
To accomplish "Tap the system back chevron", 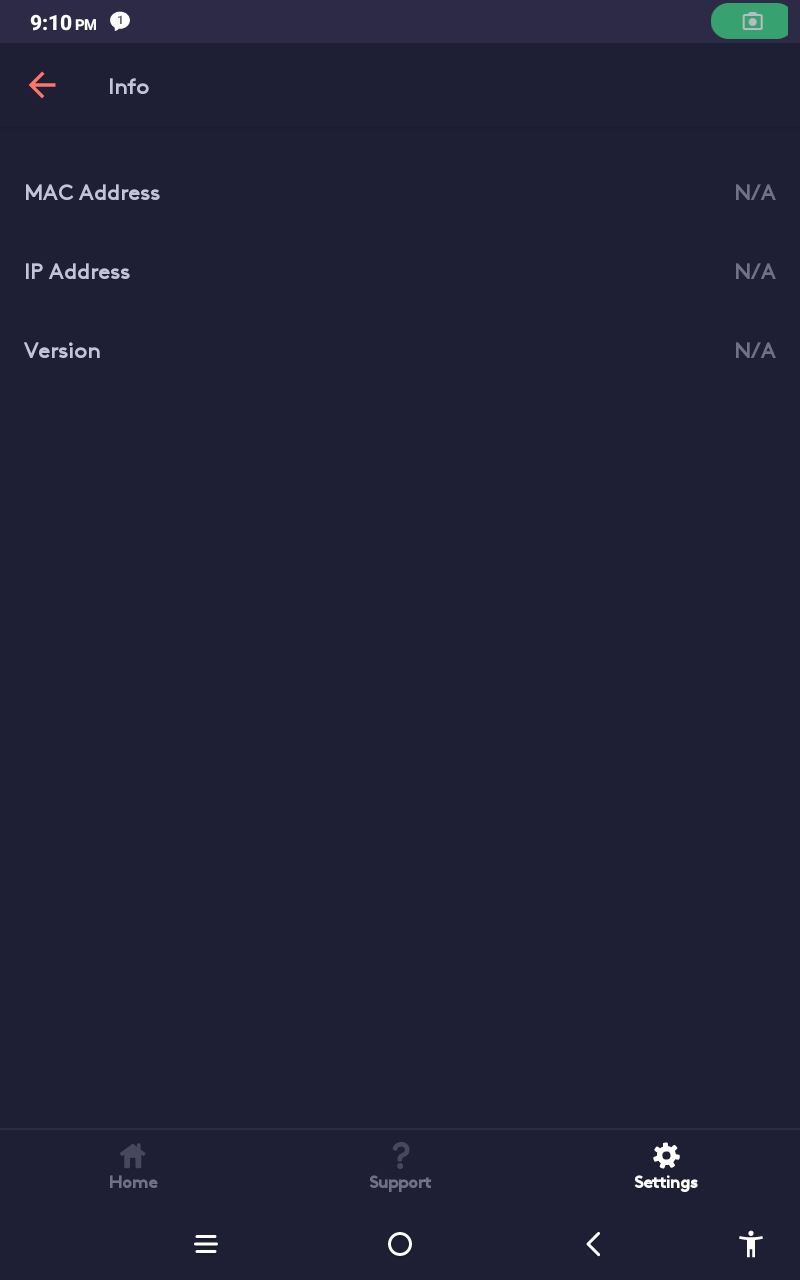I will [593, 1244].
